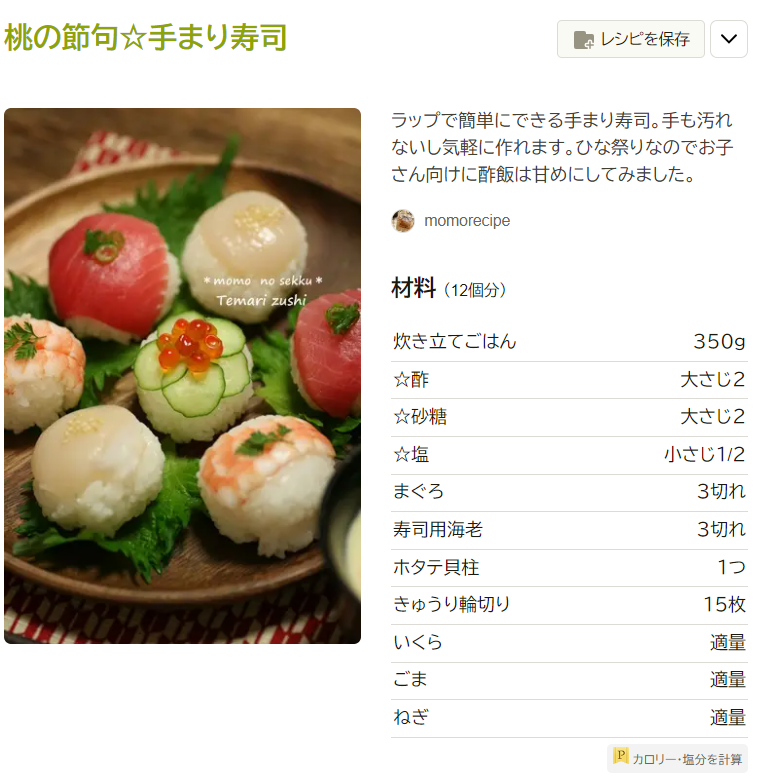Open momorecipe's author profile
This screenshot has width=759, height=778.
point(466,221)
